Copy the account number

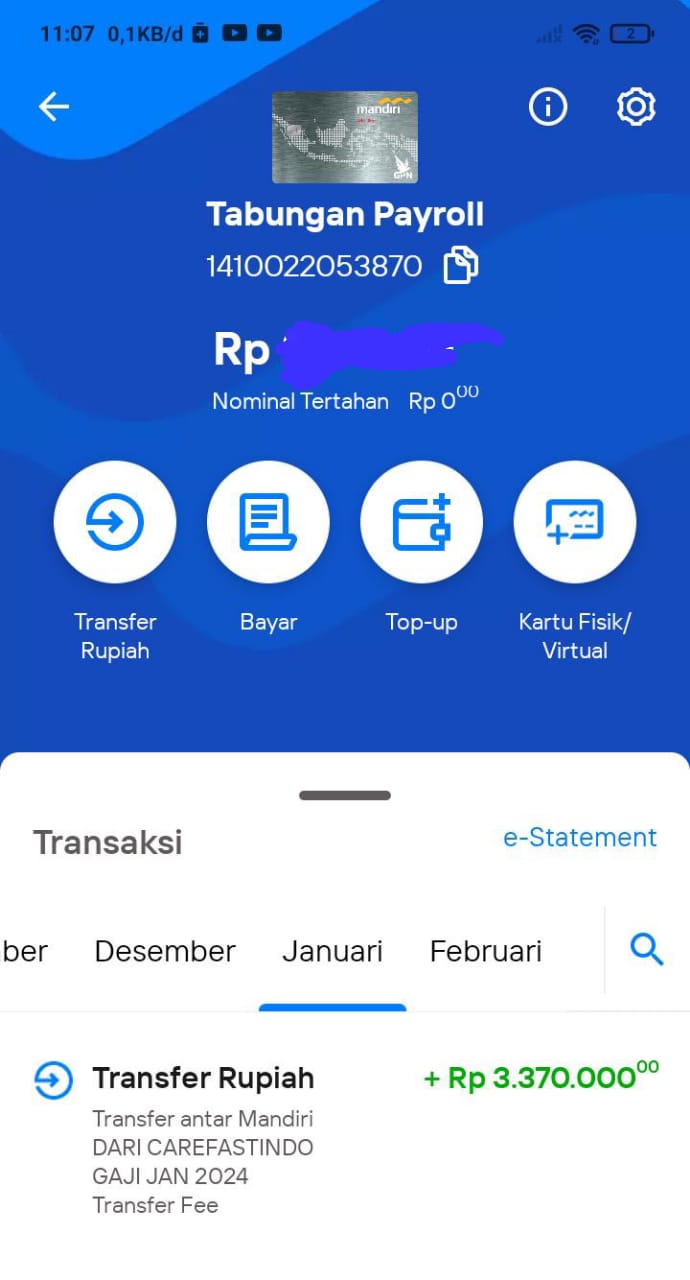click(461, 266)
